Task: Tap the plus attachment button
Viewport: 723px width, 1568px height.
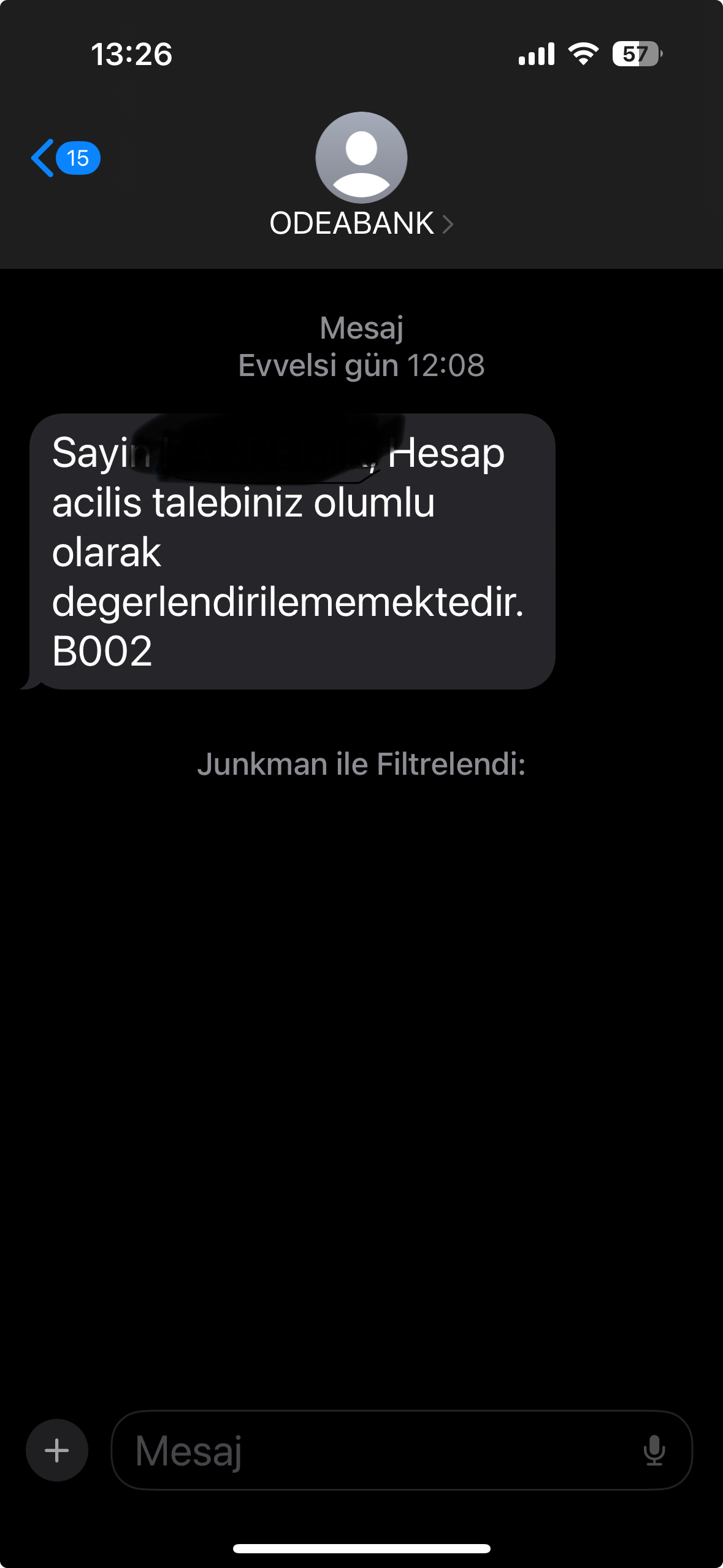Action: [57, 1450]
